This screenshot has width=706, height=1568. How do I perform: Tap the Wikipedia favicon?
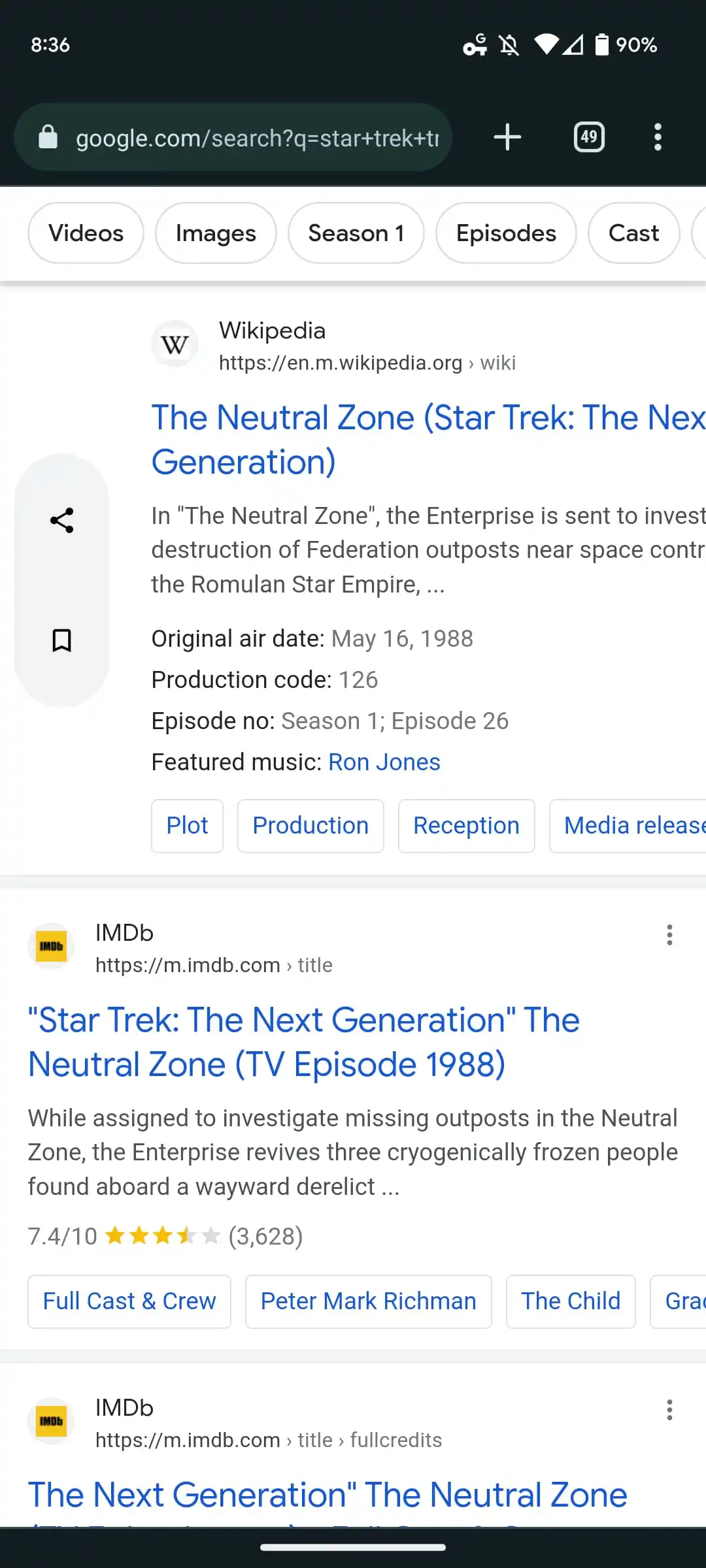tap(174, 344)
